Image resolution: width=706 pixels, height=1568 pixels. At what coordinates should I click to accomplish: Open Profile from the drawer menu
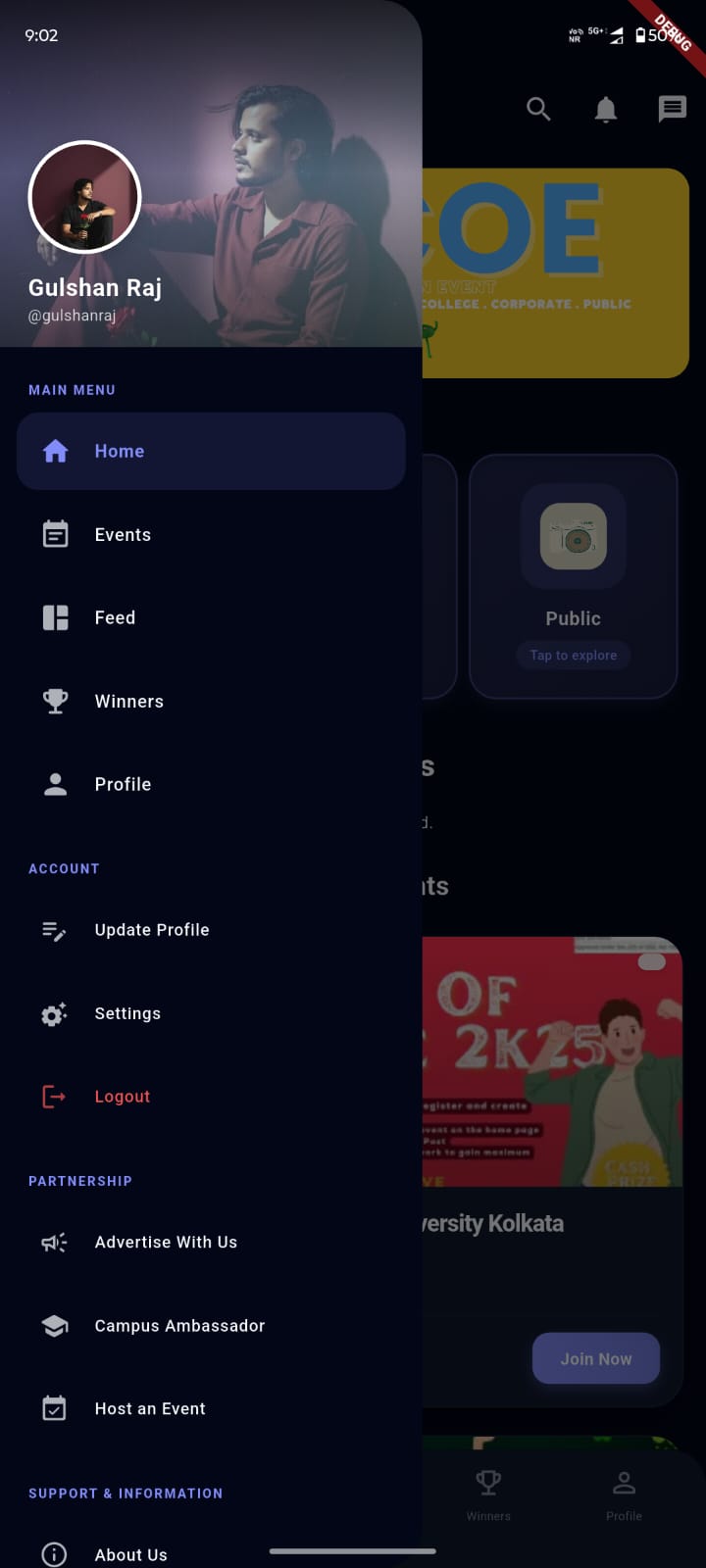coord(123,785)
